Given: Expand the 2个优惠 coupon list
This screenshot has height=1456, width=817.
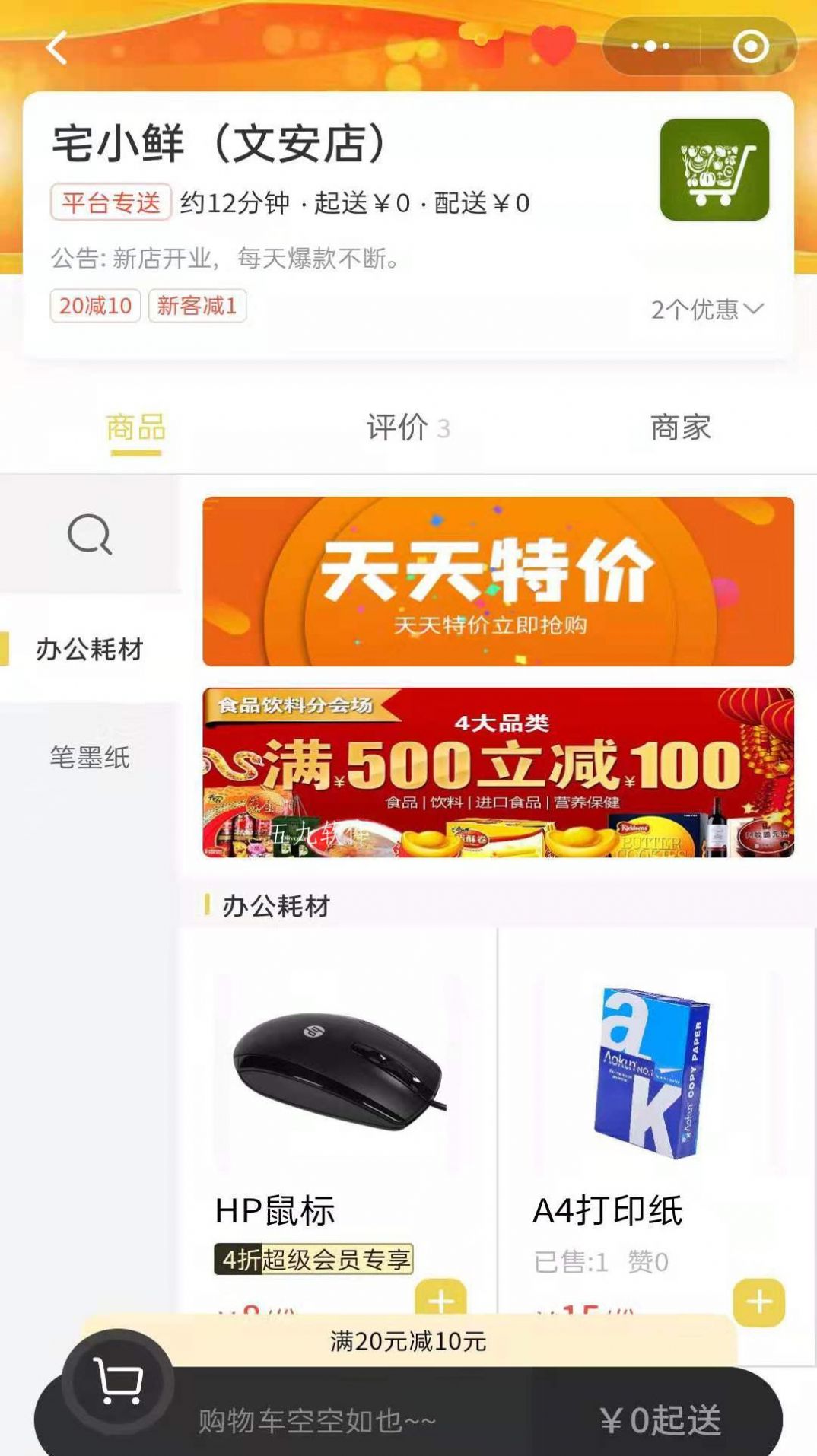Looking at the screenshot, I should point(707,307).
